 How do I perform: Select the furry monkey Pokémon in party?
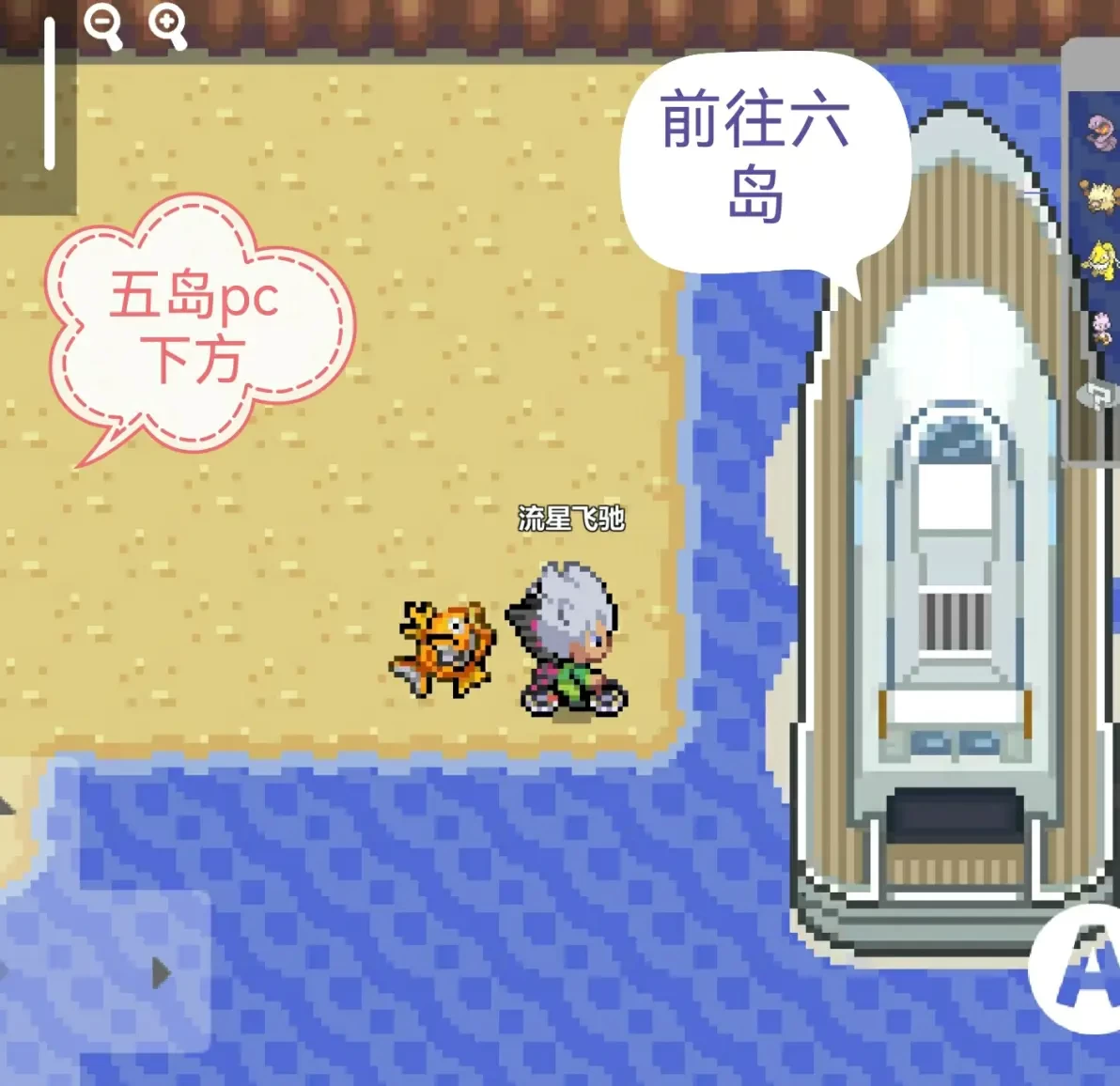pyautogui.click(x=1099, y=195)
